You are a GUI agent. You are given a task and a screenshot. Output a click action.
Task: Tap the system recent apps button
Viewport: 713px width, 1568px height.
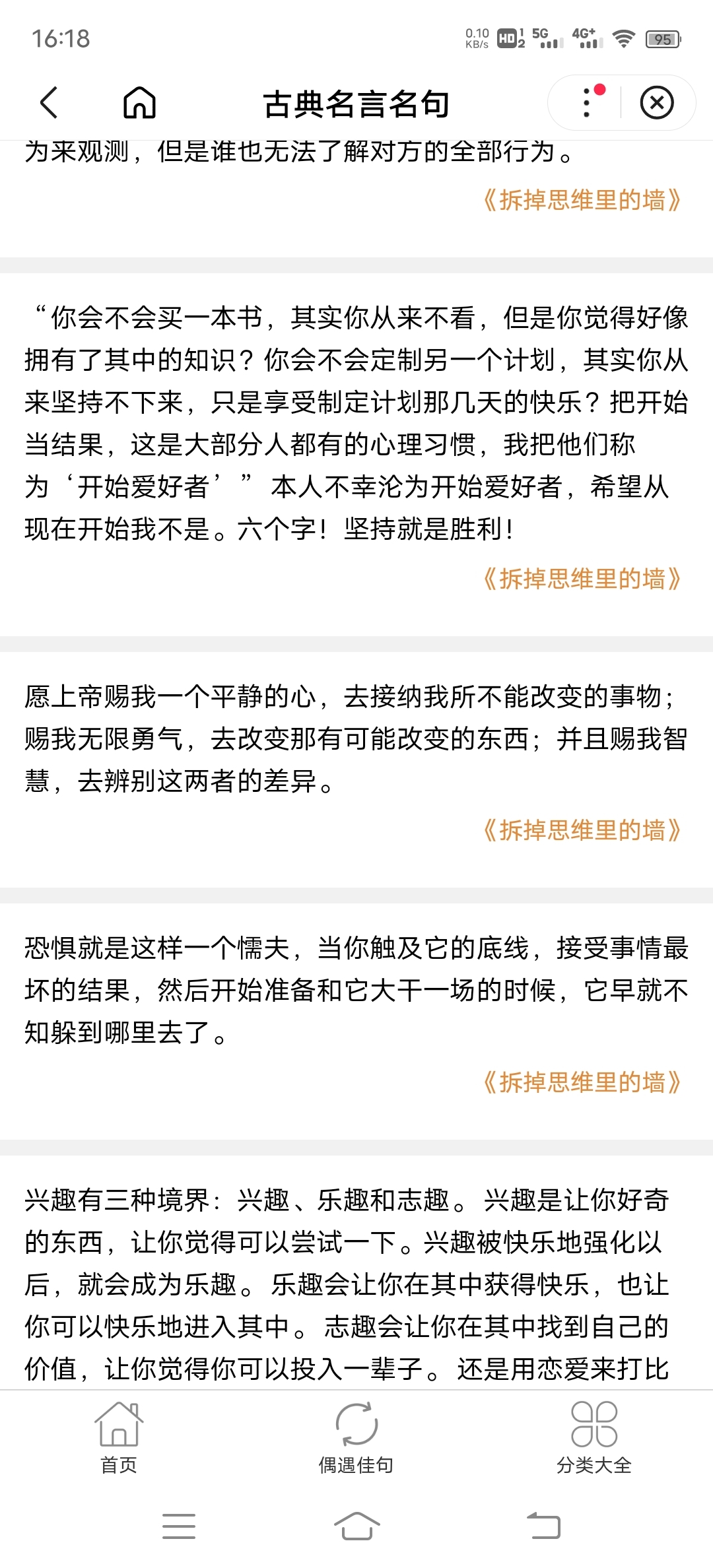(x=179, y=1526)
